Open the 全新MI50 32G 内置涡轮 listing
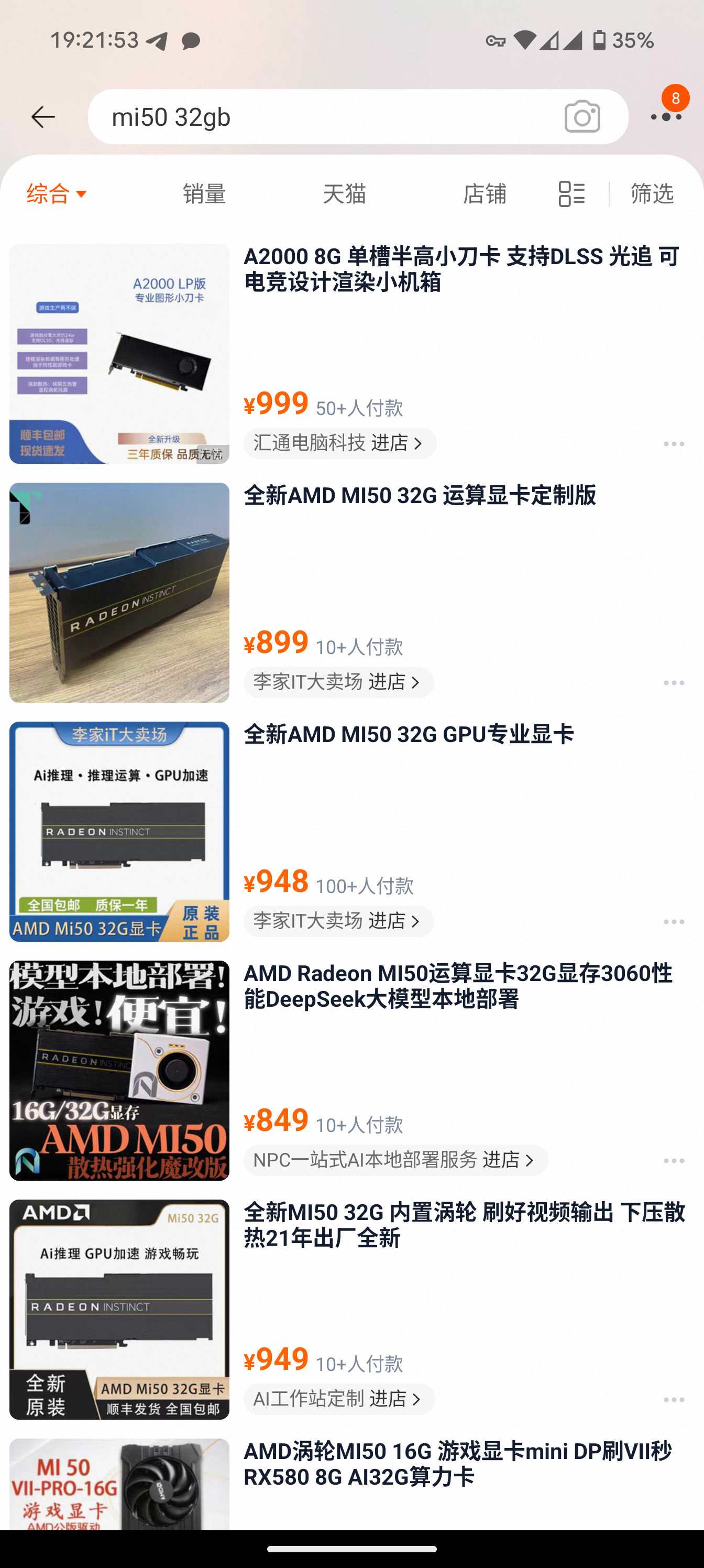704x1568 pixels. point(464,1225)
